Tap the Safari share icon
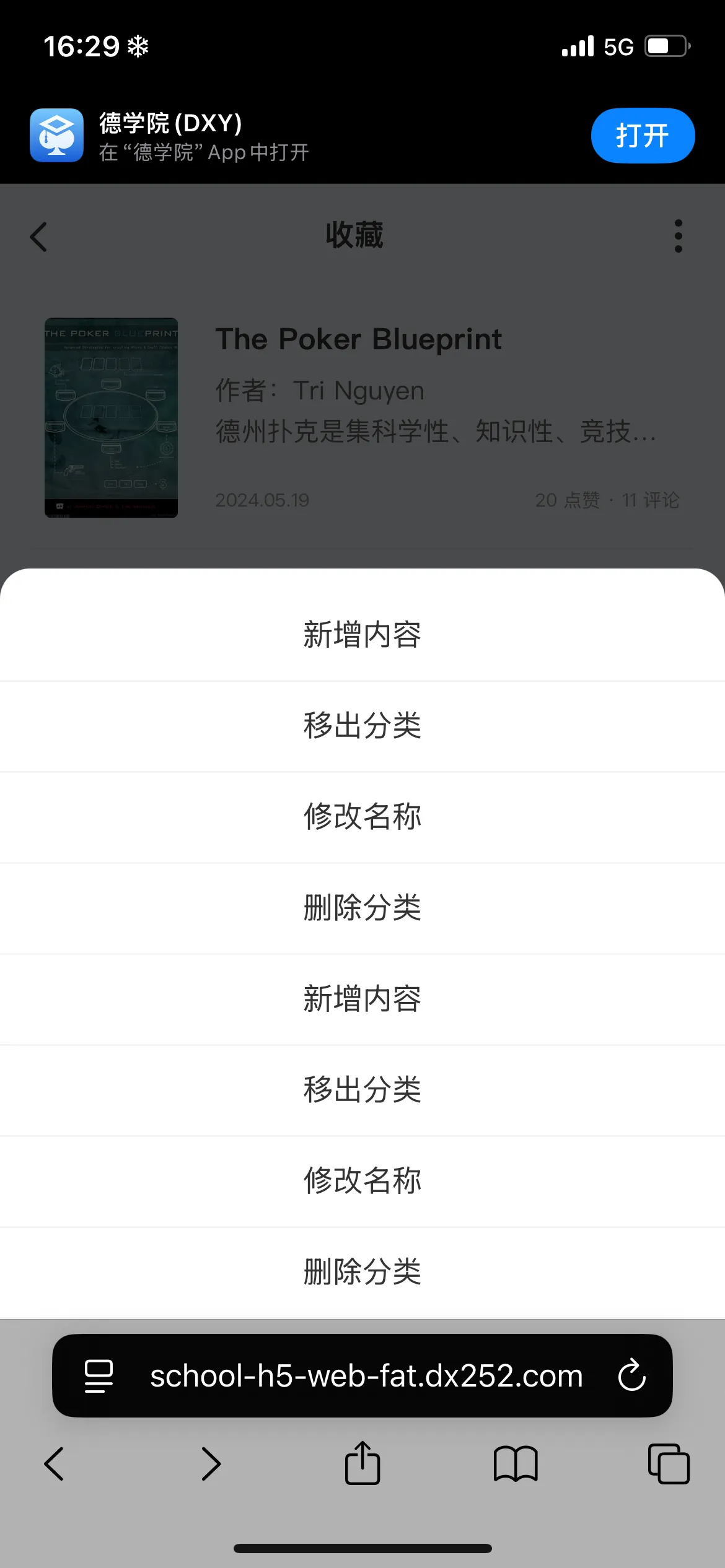725x1568 pixels. coord(362,1464)
